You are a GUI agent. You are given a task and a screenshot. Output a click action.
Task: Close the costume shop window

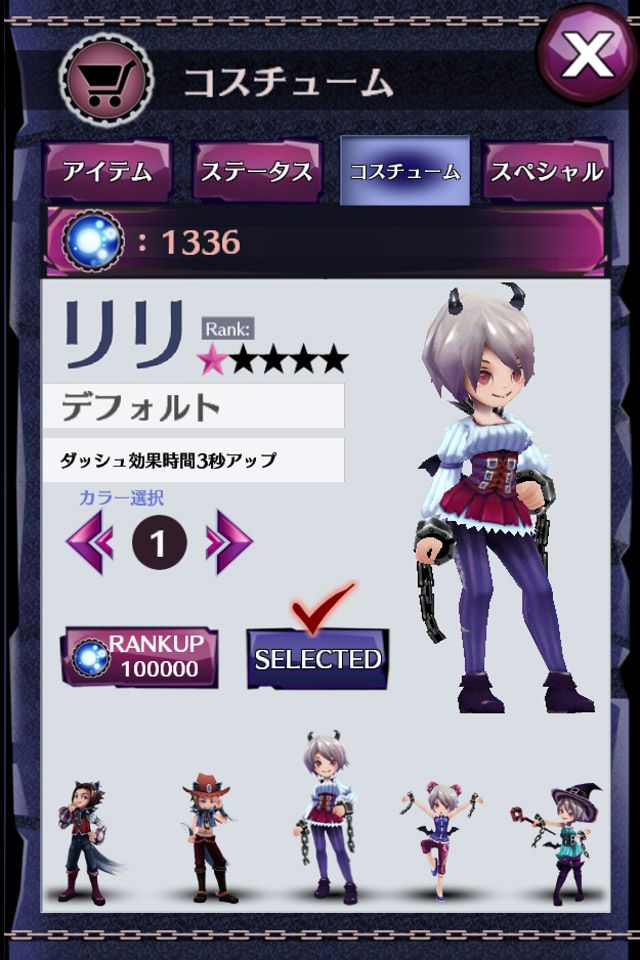click(x=587, y=54)
